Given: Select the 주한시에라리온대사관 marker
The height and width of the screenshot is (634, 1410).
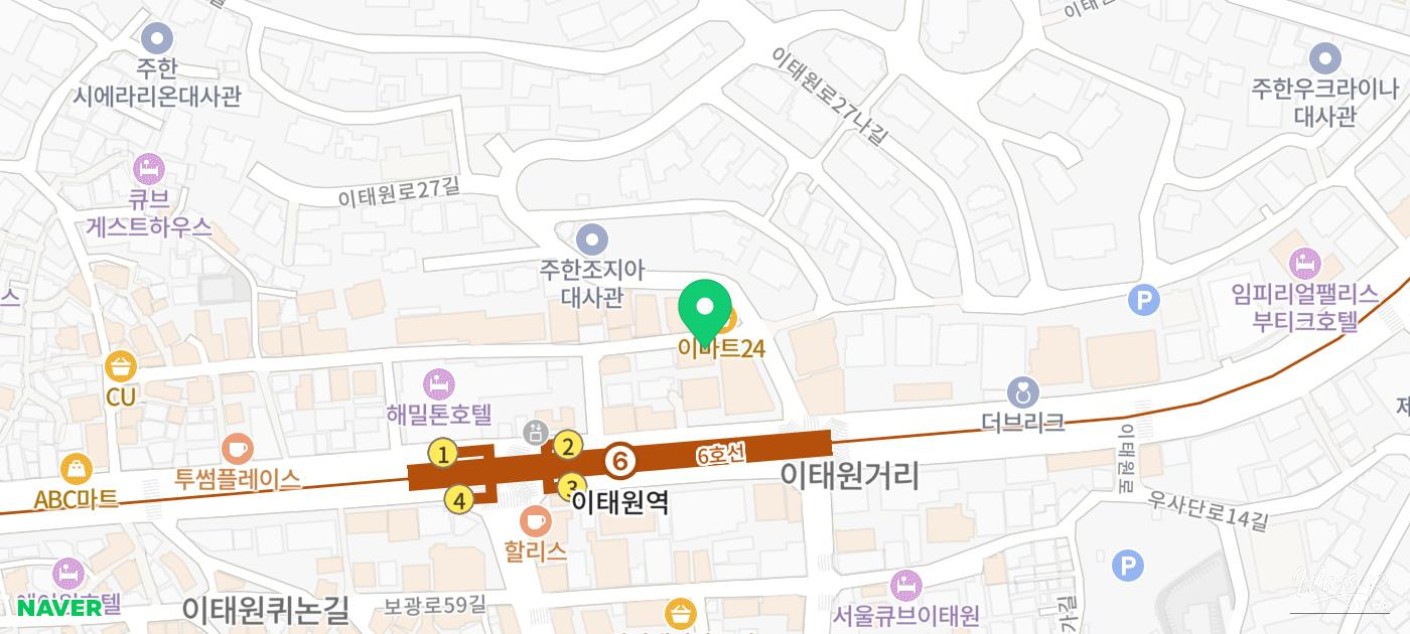Looking at the screenshot, I should [x=157, y=39].
